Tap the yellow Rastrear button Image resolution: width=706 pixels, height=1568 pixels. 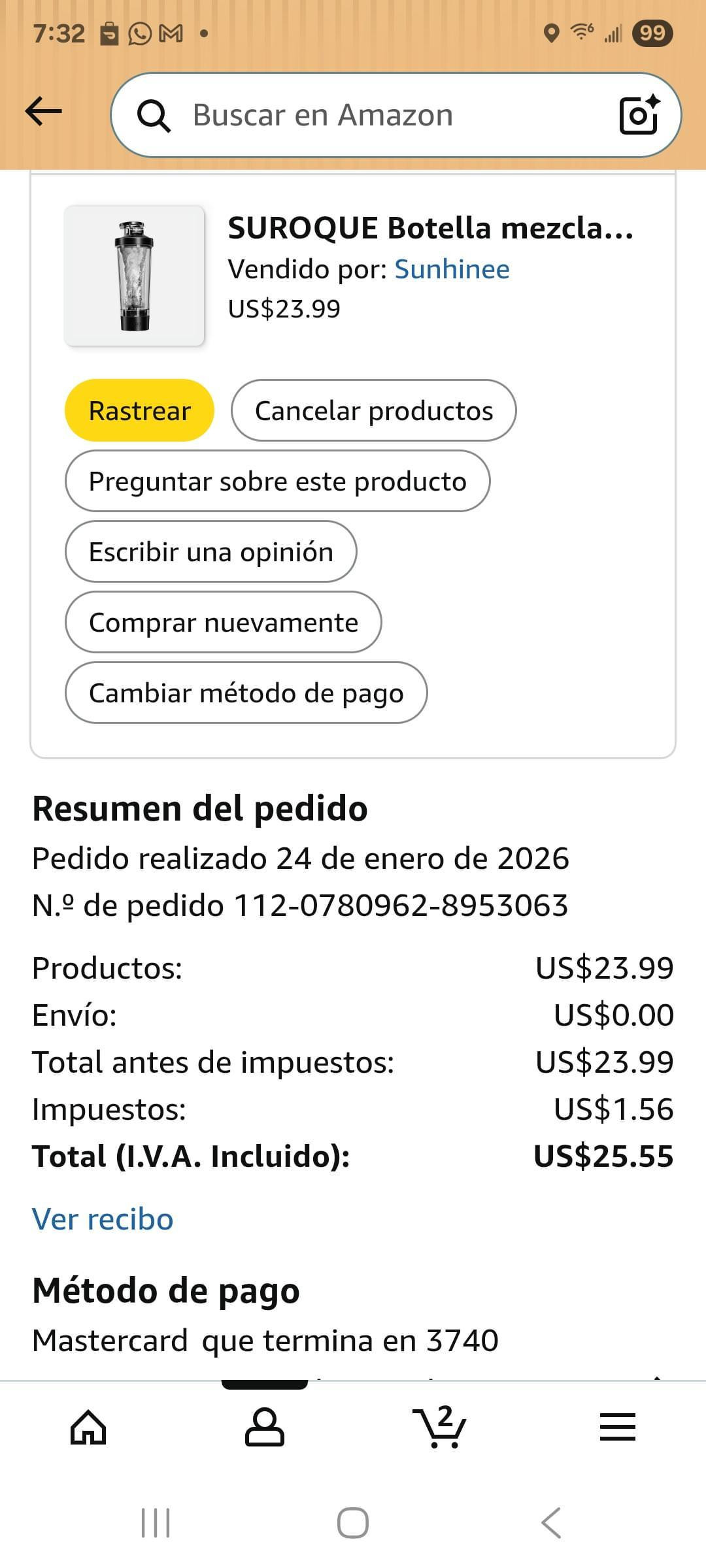(x=139, y=410)
